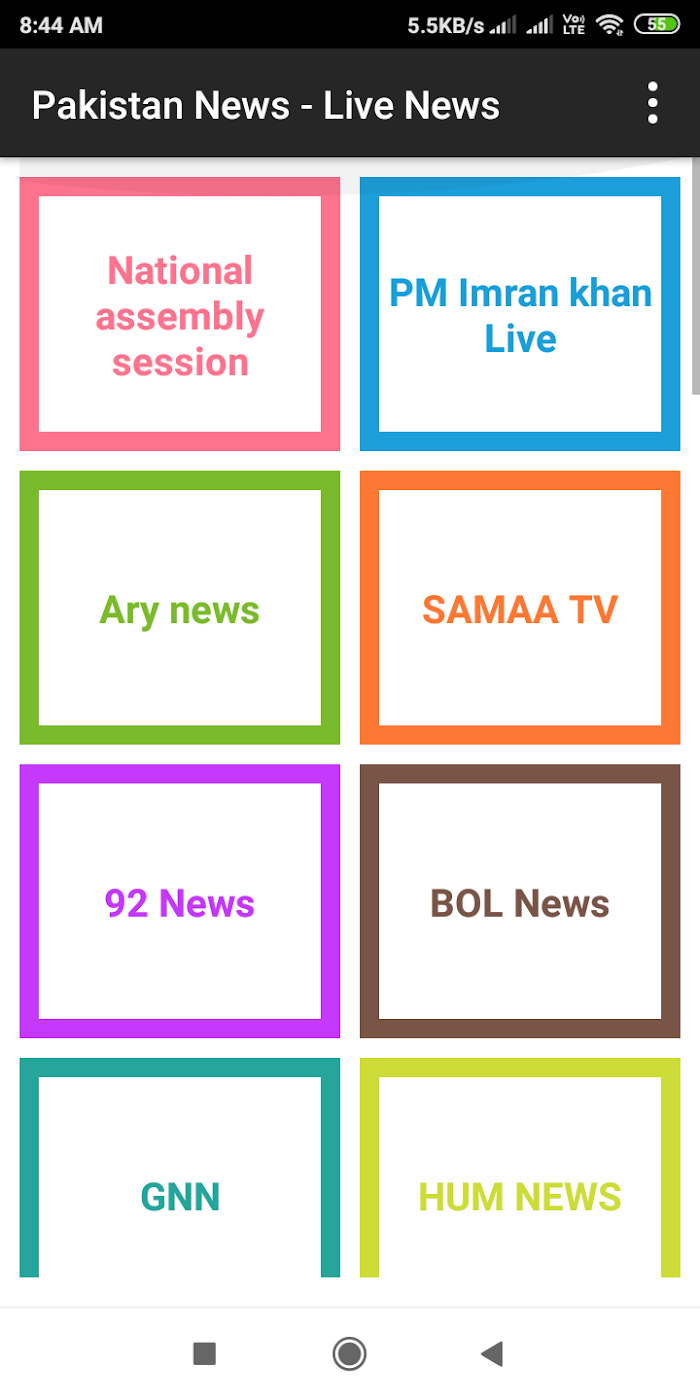The image size is (700, 1400).
Task: Select the Ary news channel
Action: pos(180,608)
